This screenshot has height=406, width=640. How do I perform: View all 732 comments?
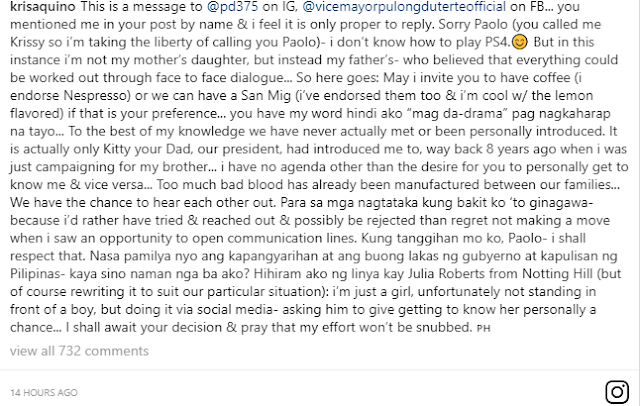coord(79,351)
